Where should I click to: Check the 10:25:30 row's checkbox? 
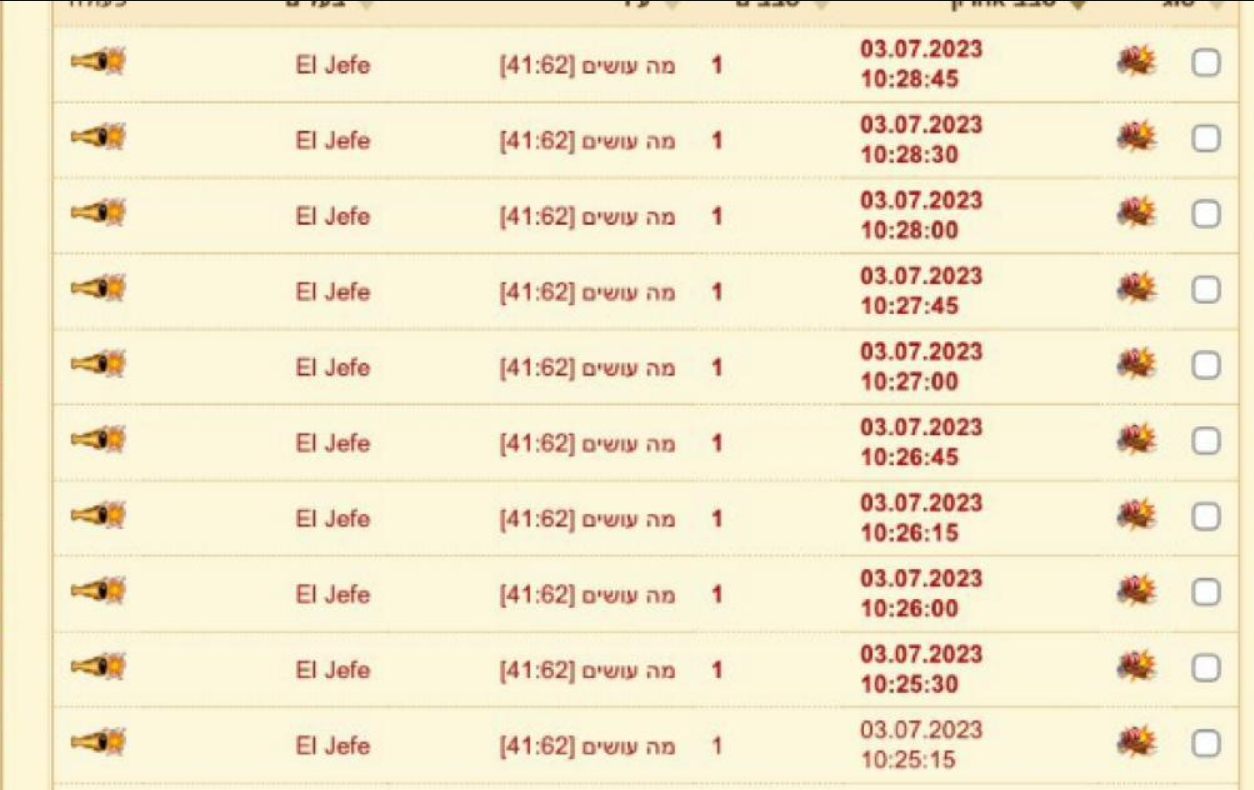[x=1206, y=669]
